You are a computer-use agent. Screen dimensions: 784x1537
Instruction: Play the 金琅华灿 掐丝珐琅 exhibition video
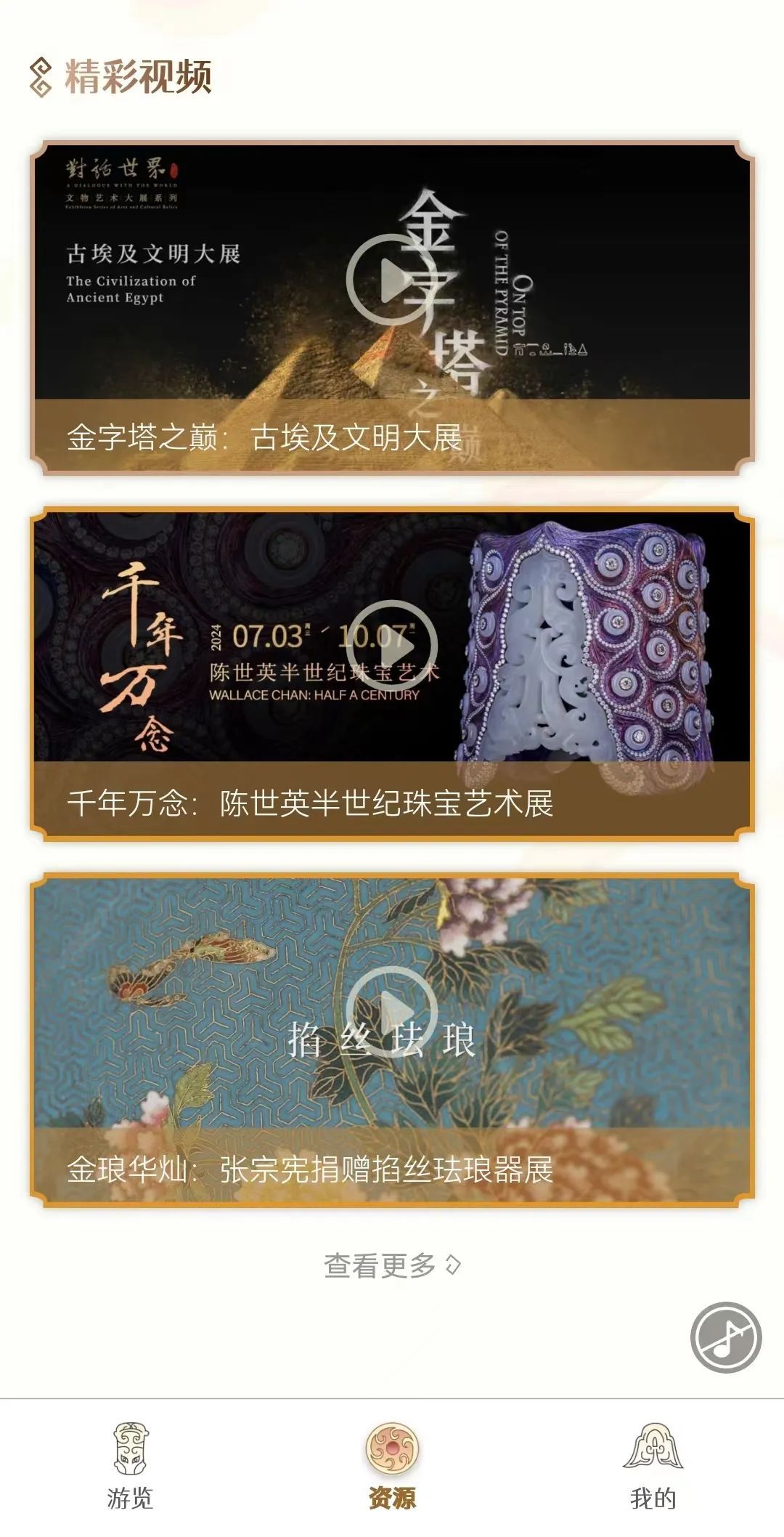[x=392, y=1011]
